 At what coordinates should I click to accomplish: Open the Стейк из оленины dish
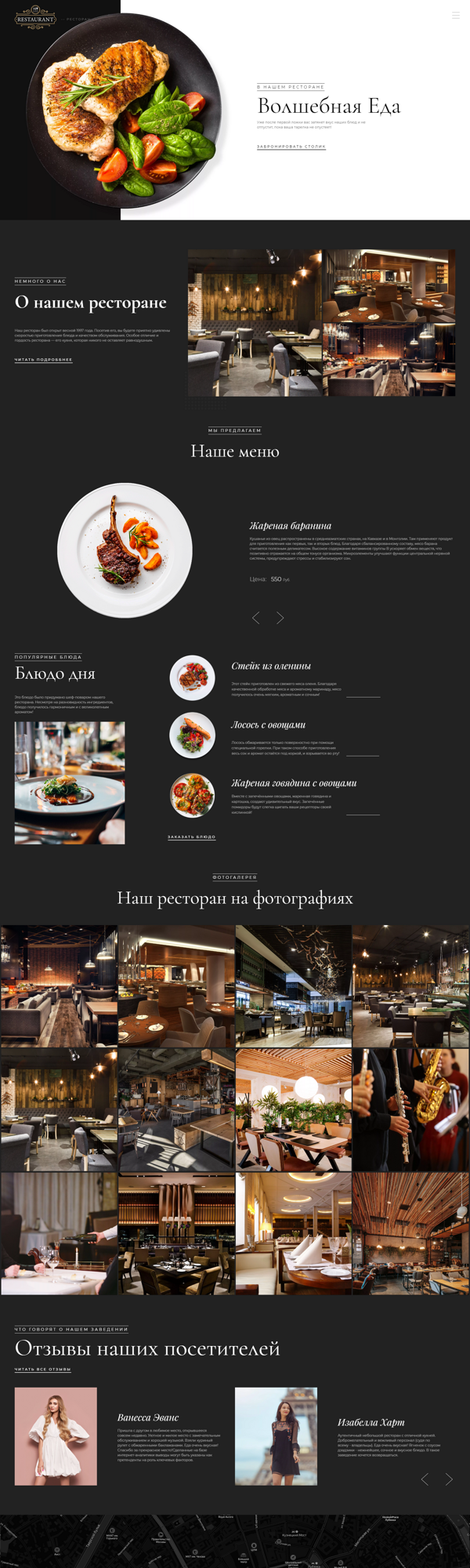(x=271, y=666)
